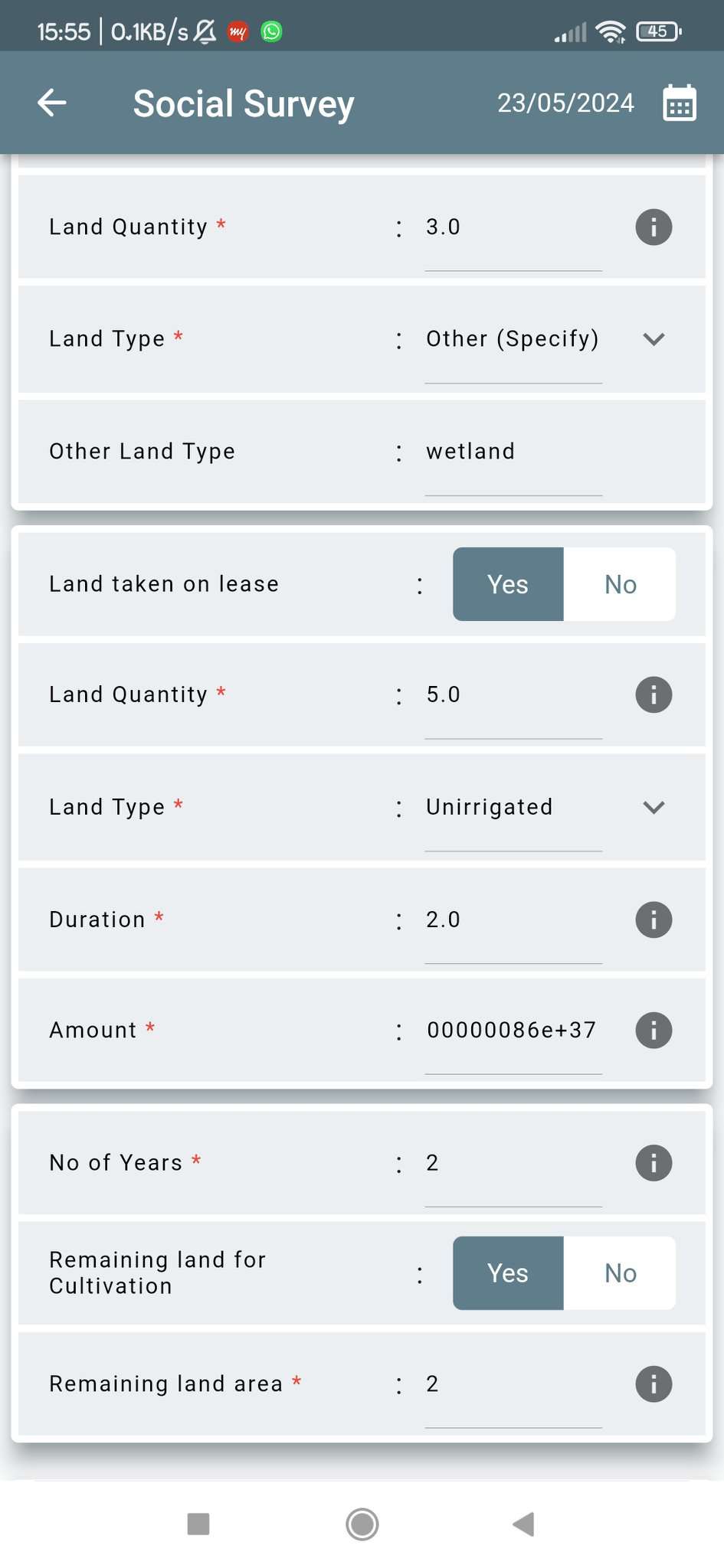Expand the Land Type dropdown showing Other (Specify)
The height and width of the screenshot is (1568, 724).
pos(544,338)
